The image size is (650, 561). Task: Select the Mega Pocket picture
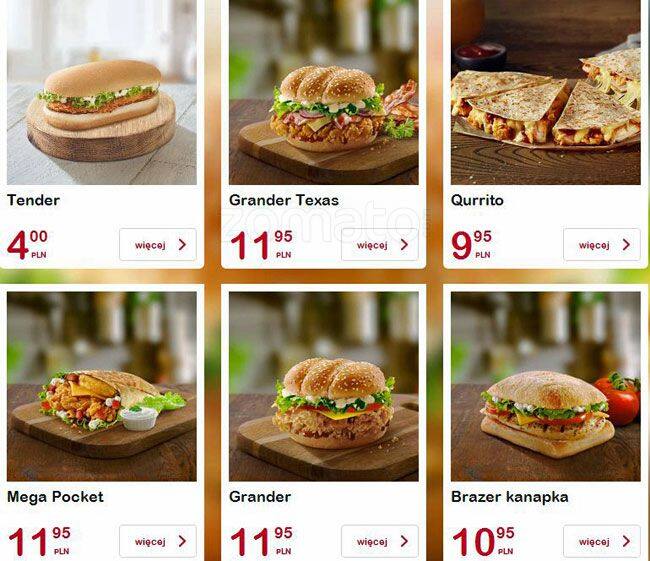102,387
